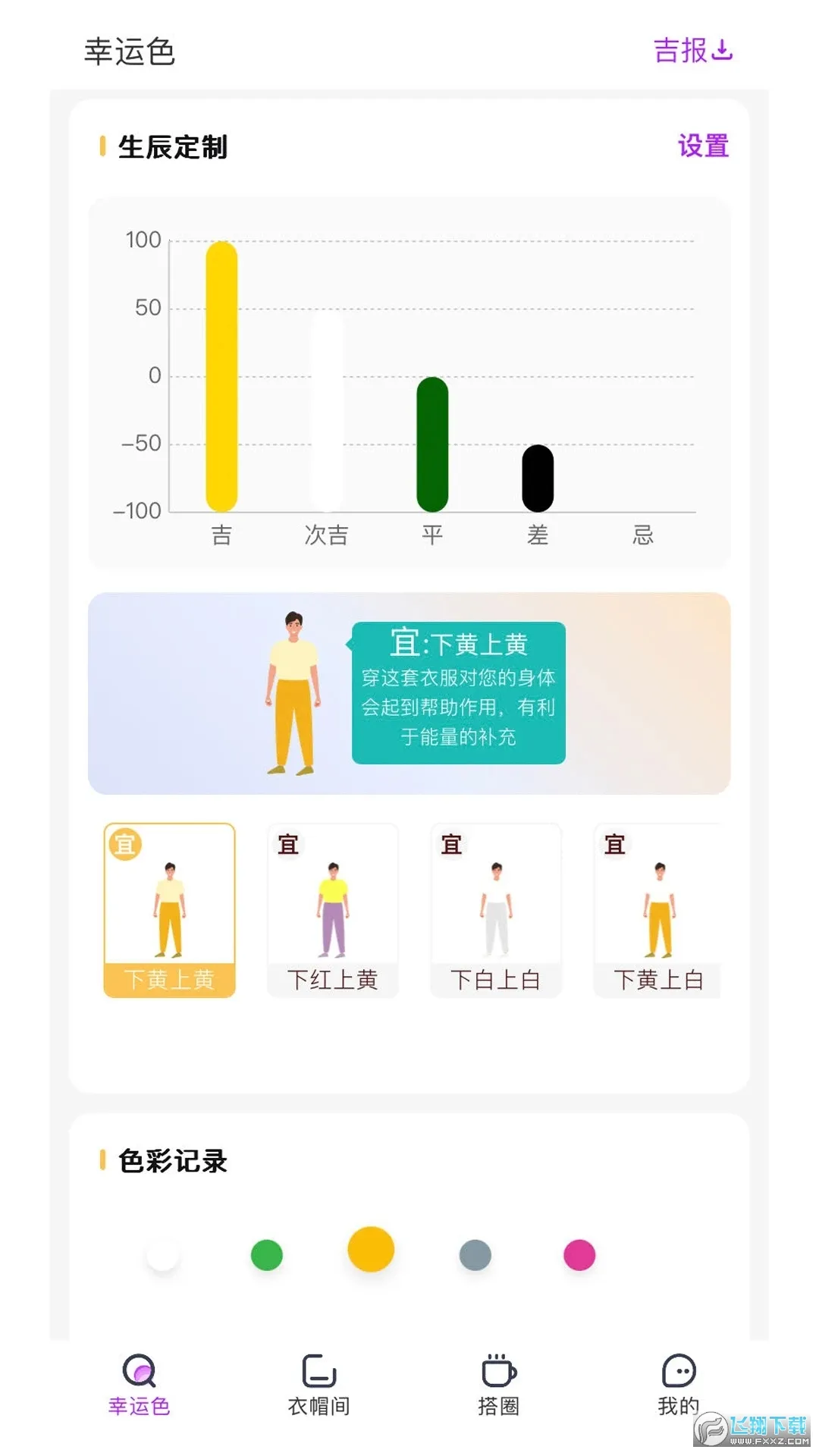Open the 设置 settings link

pyautogui.click(x=702, y=146)
